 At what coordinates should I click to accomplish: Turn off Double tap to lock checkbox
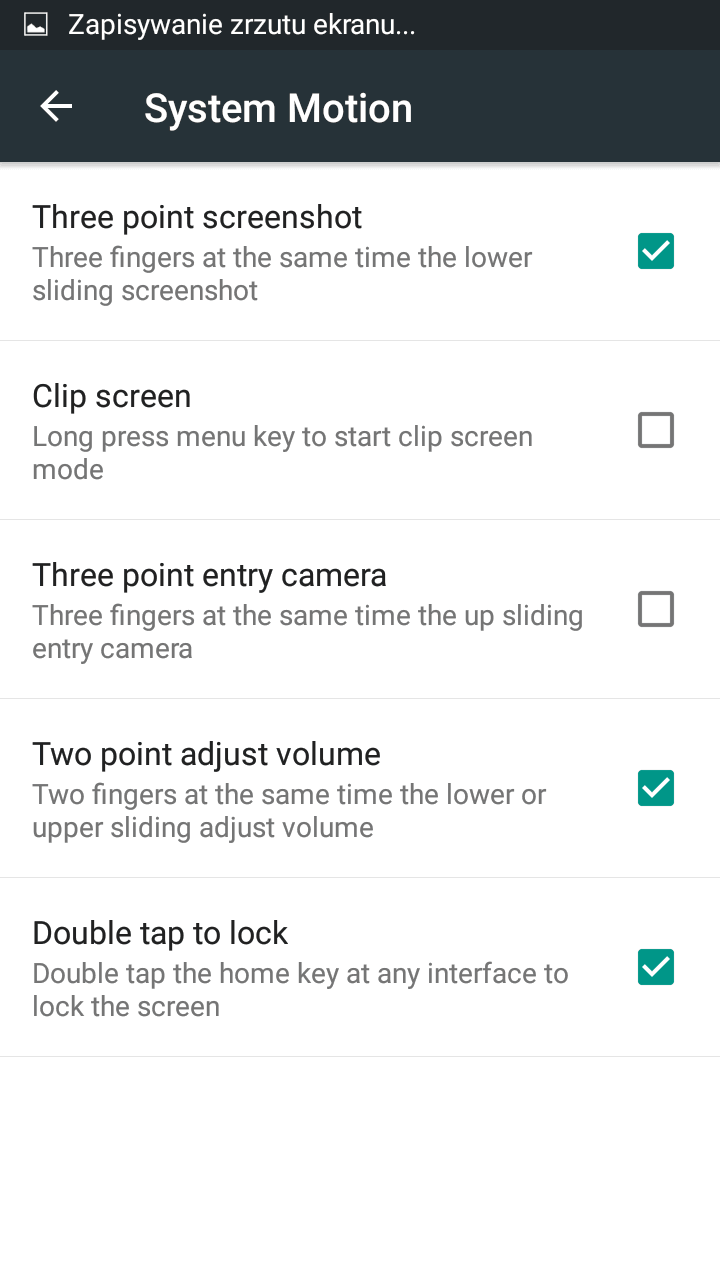656,967
